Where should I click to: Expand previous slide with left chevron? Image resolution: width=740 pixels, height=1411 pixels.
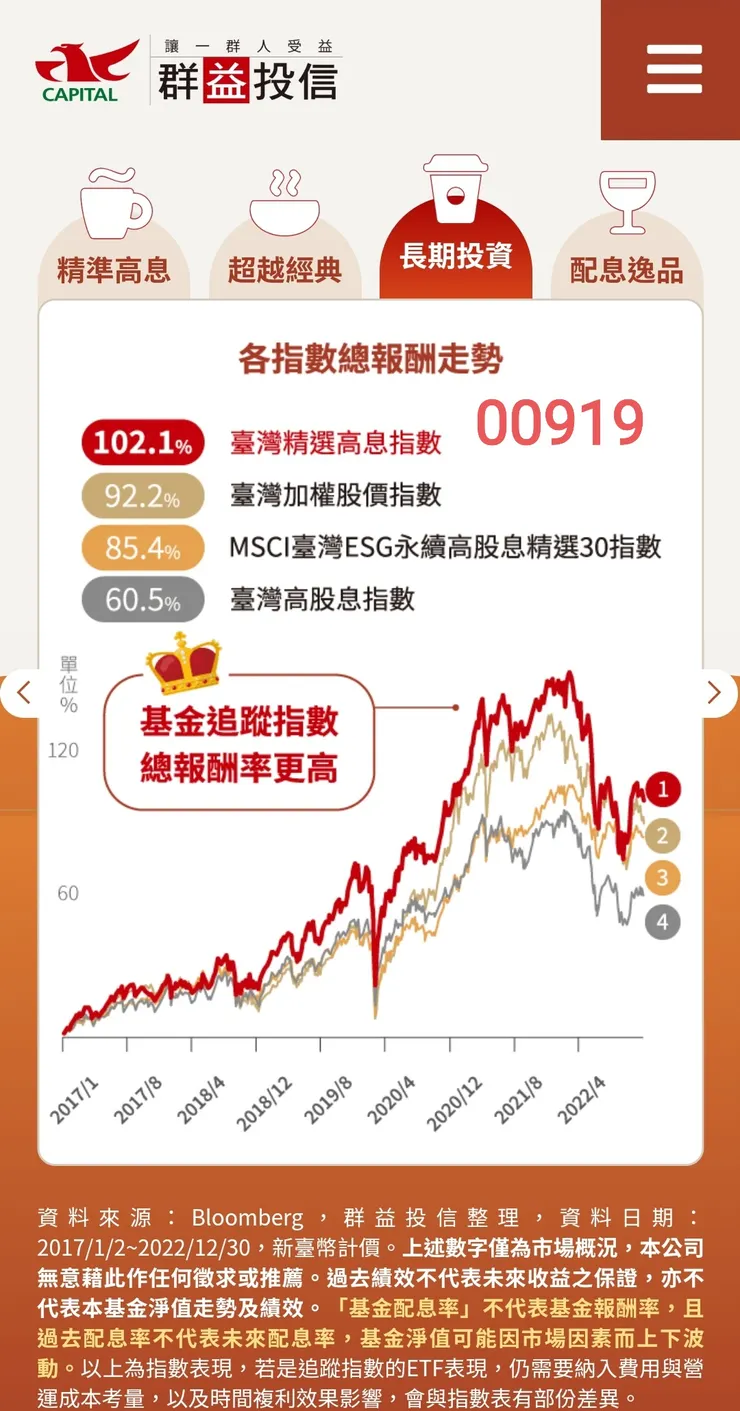click(x=22, y=693)
